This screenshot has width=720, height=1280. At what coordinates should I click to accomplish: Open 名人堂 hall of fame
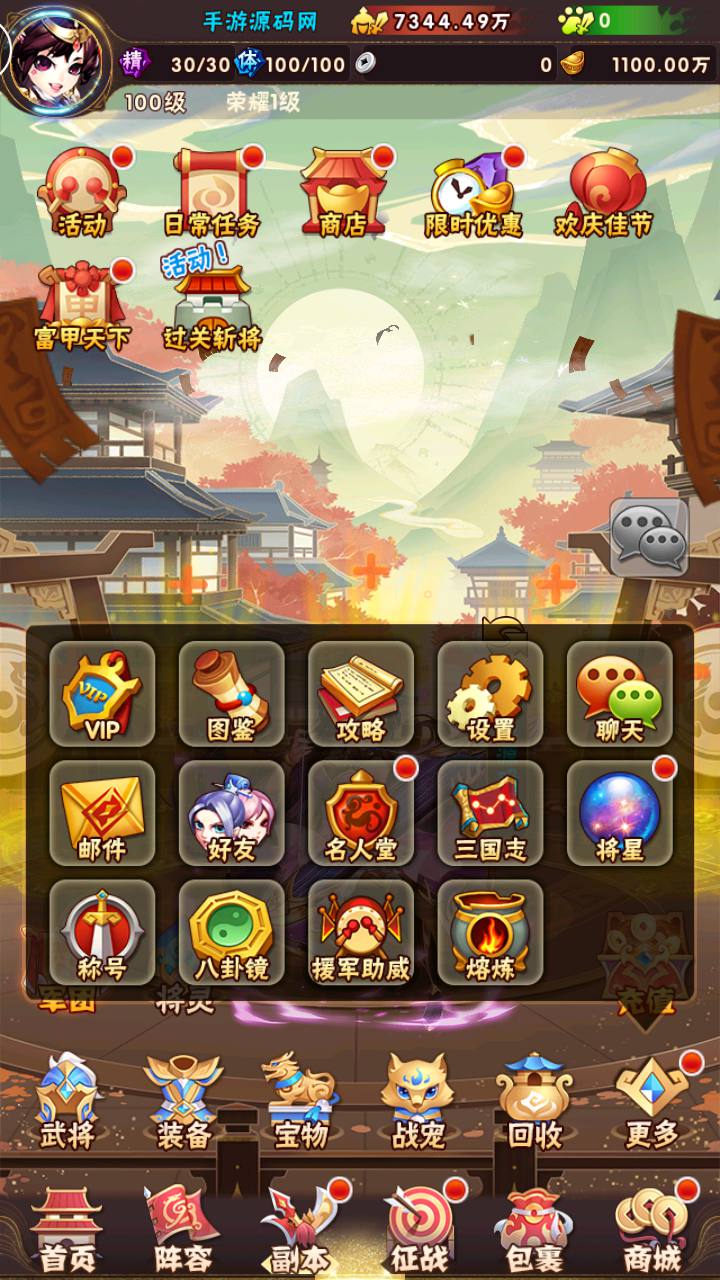[x=361, y=813]
